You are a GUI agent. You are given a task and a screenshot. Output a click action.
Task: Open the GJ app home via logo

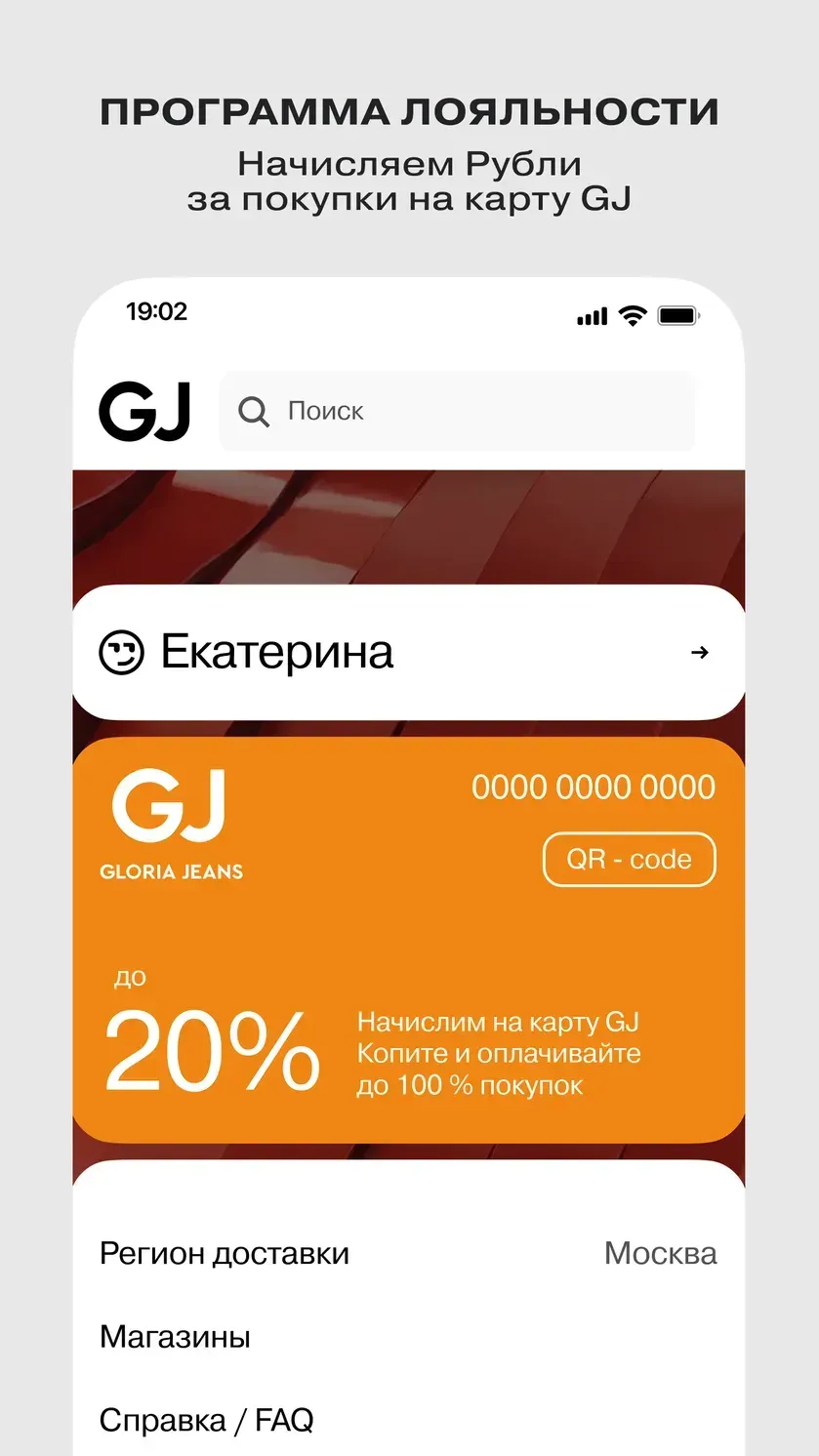(144, 411)
